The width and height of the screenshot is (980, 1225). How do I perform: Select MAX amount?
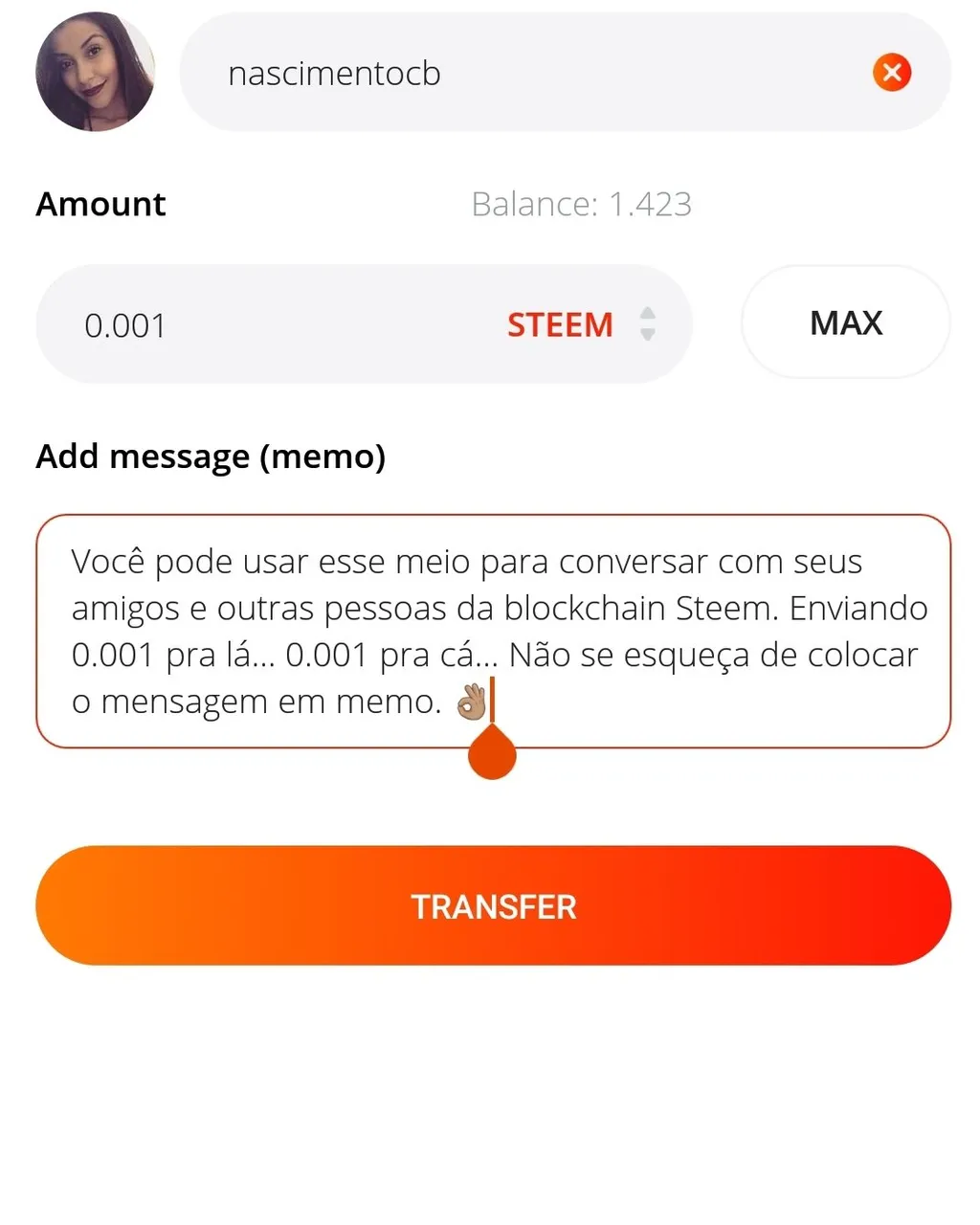coord(845,323)
